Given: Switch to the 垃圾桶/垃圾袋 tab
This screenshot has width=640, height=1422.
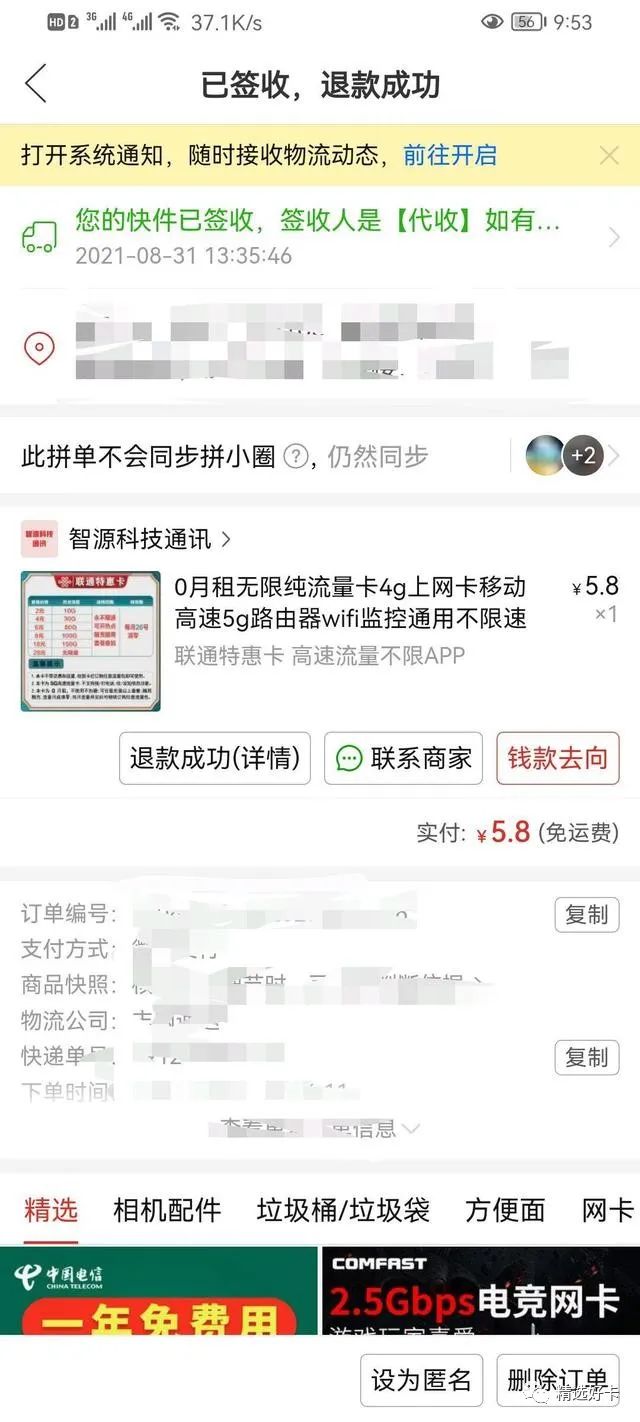Looking at the screenshot, I should (x=343, y=1210).
